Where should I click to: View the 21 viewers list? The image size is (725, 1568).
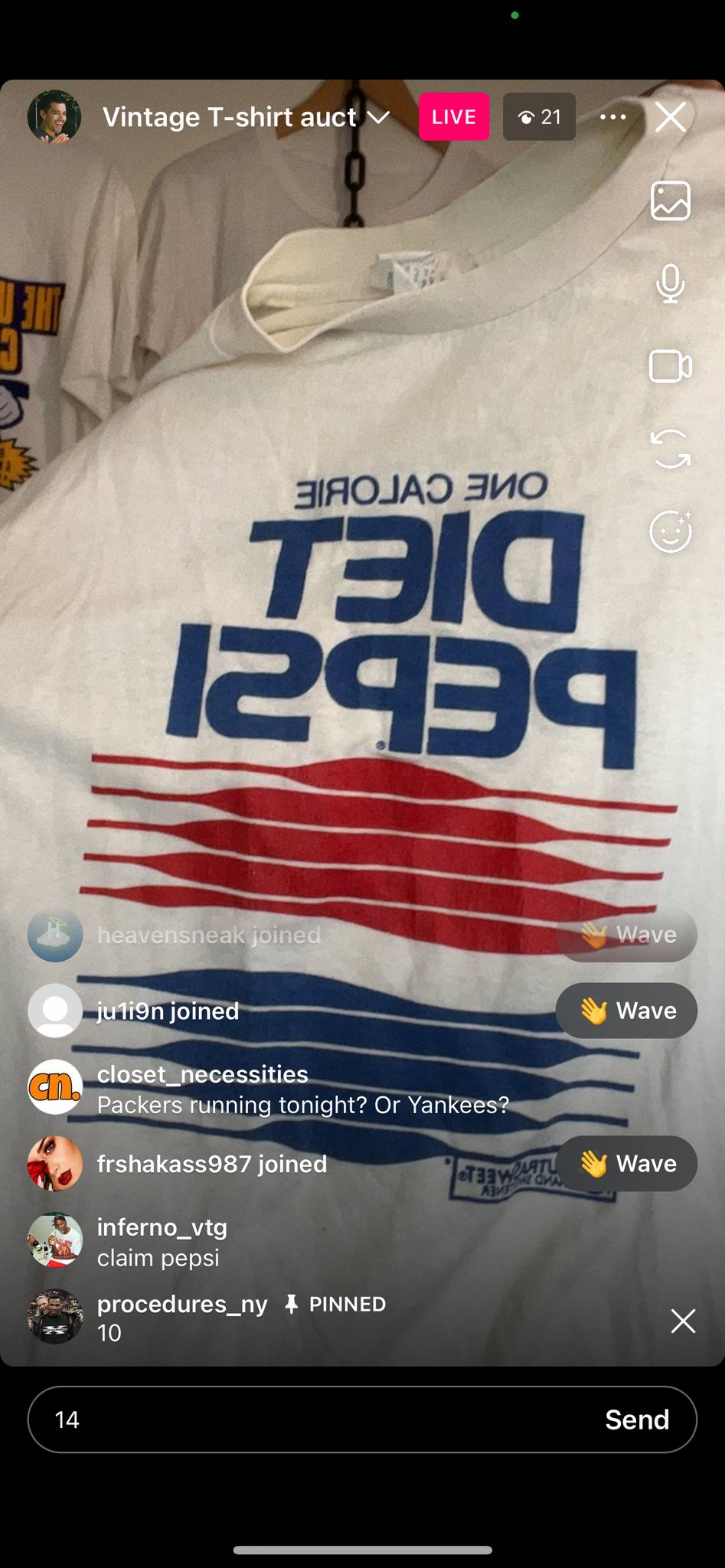539,117
